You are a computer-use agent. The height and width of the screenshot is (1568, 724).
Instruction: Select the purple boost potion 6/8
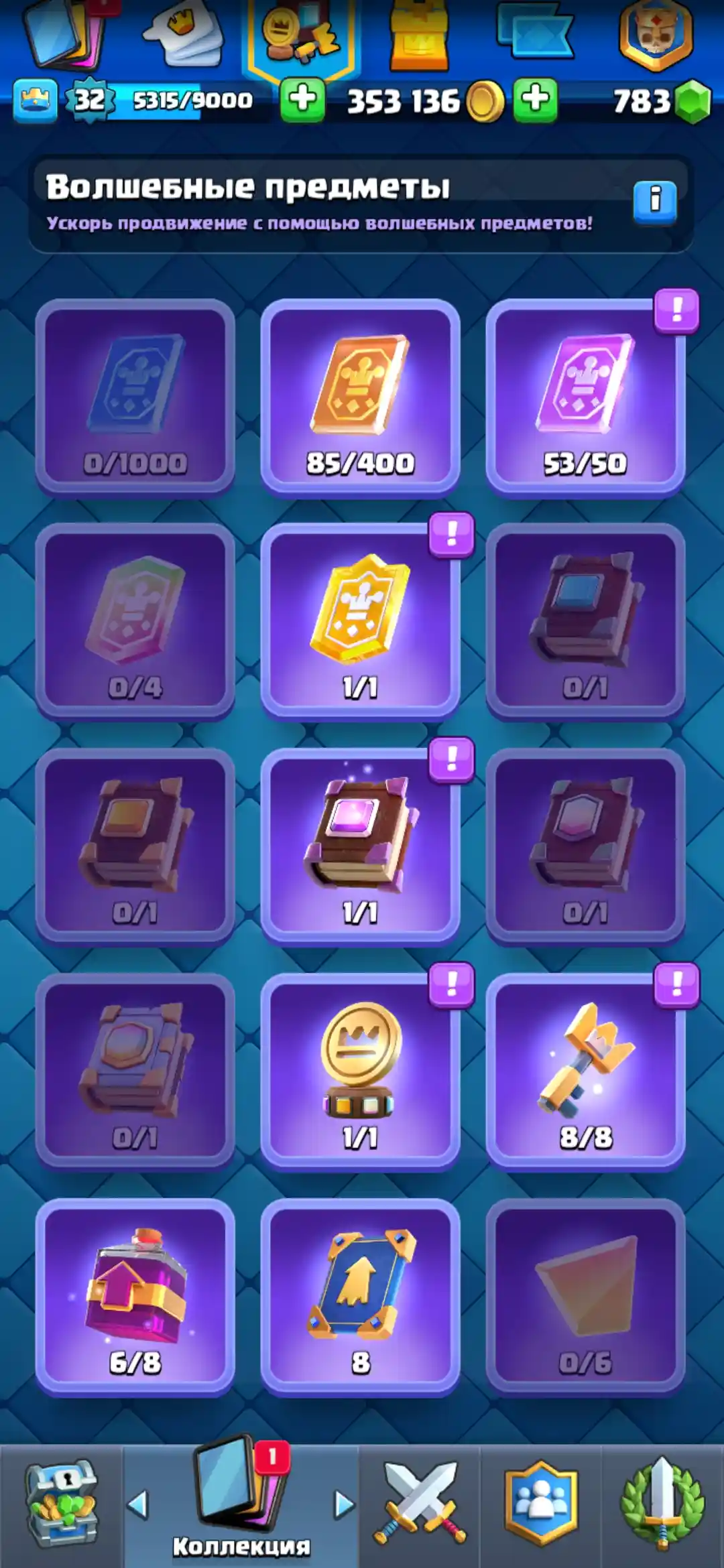[x=135, y=1296]
